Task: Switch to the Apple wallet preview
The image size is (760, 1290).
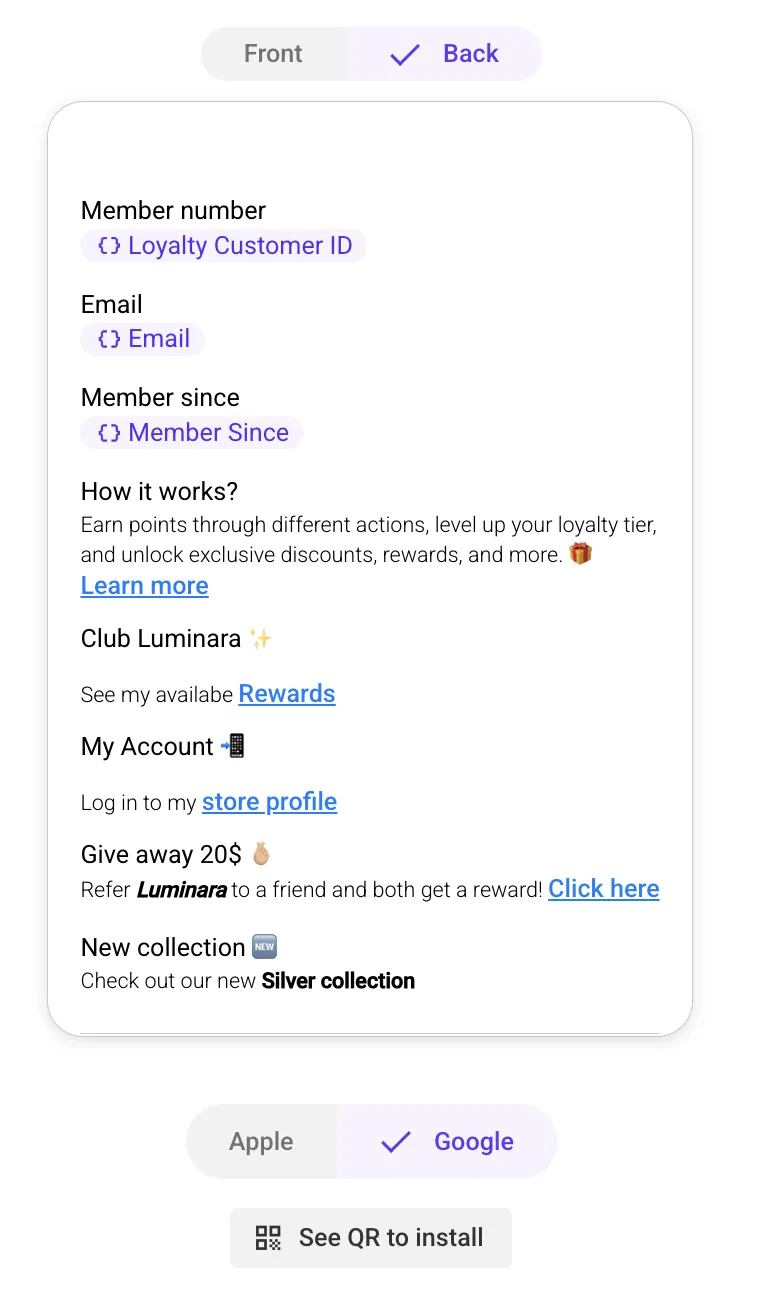Action: click(x=261, y=1142)
